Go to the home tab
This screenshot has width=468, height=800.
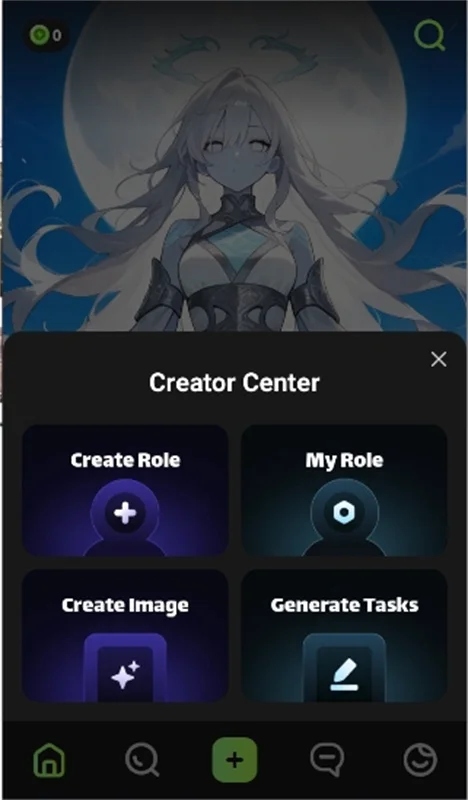click(49, 760)
